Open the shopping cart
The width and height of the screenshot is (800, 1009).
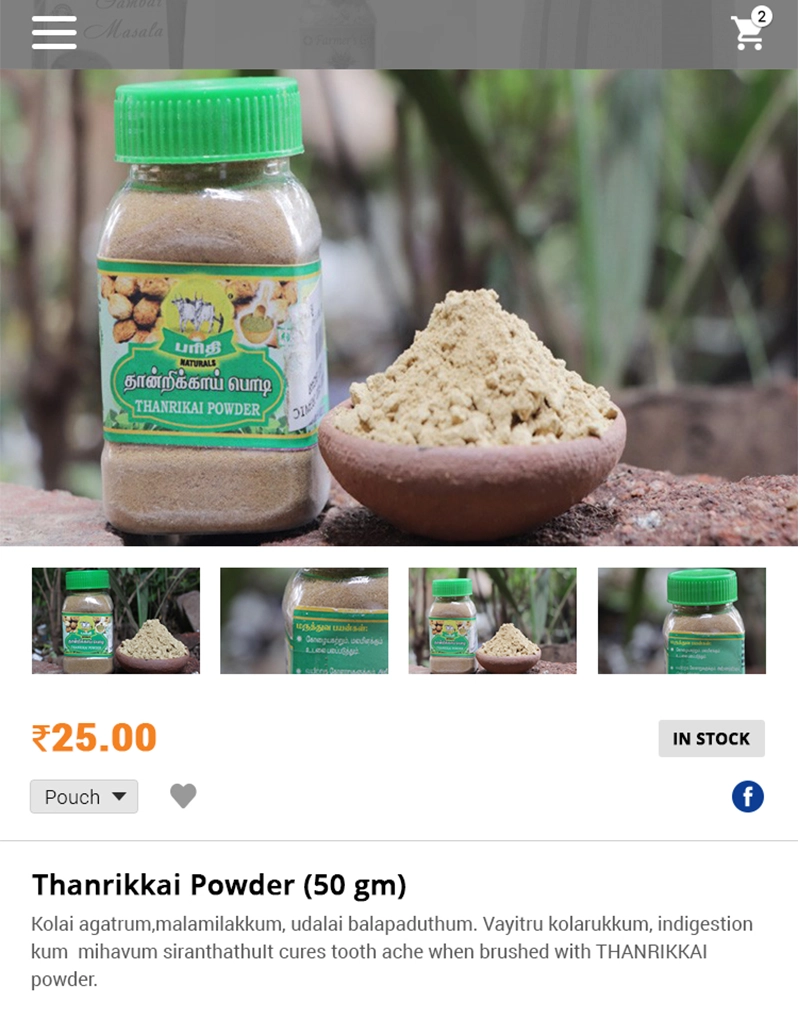click(x=748, y=32)
